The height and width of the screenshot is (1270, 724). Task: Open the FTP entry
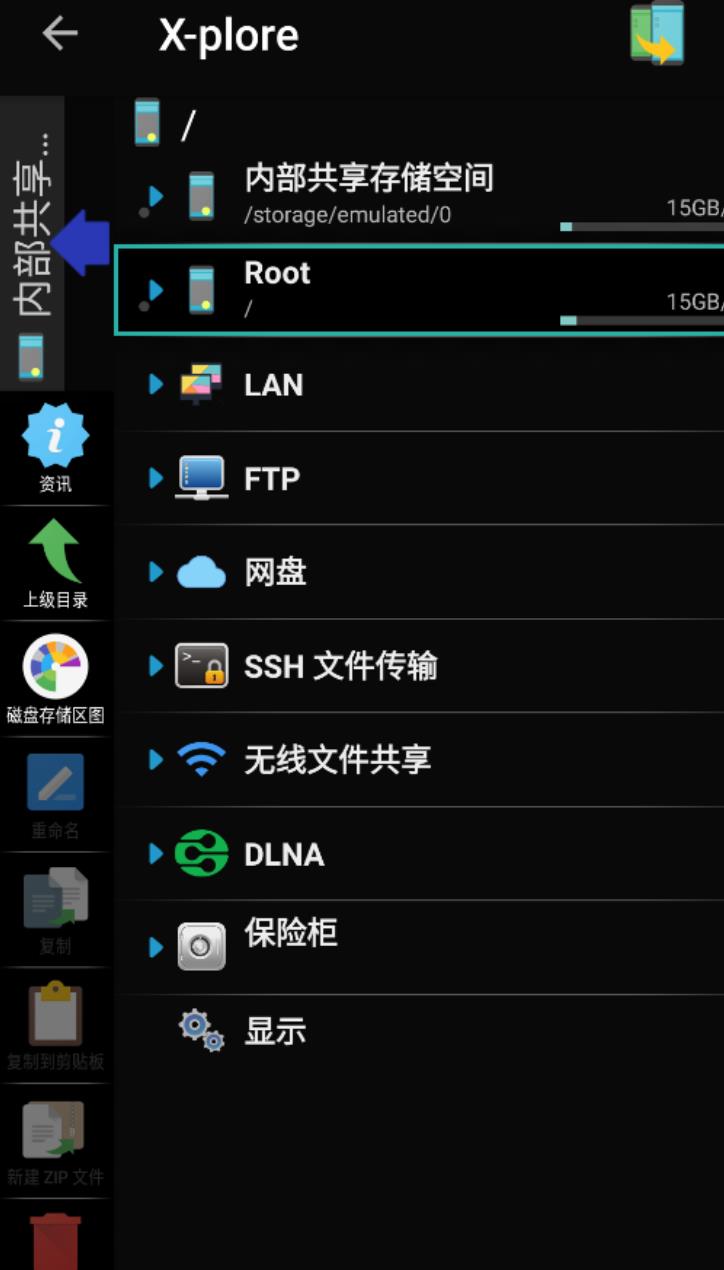point(272,479)
